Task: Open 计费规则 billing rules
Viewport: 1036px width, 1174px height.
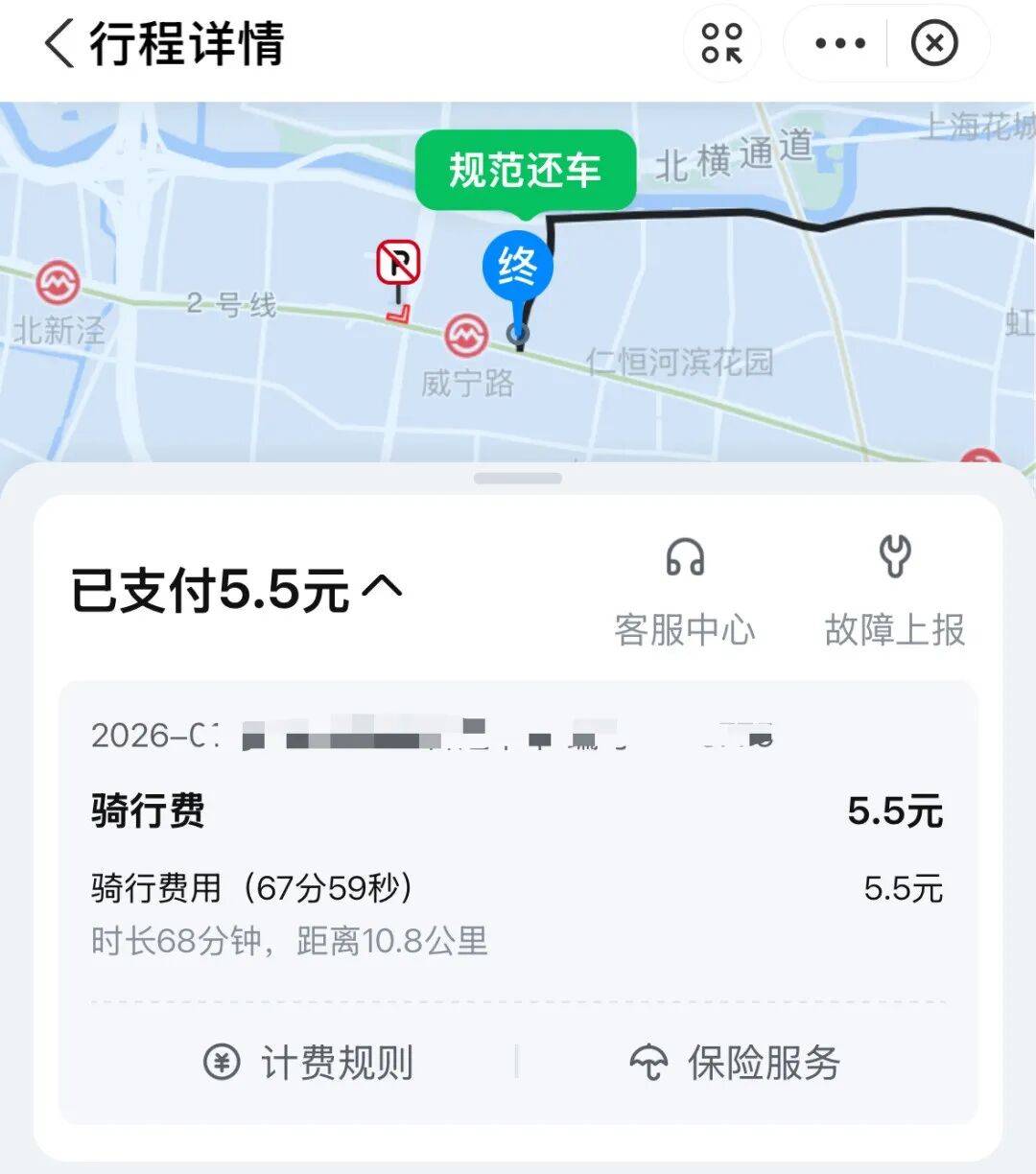Action: click(338, 1062)
